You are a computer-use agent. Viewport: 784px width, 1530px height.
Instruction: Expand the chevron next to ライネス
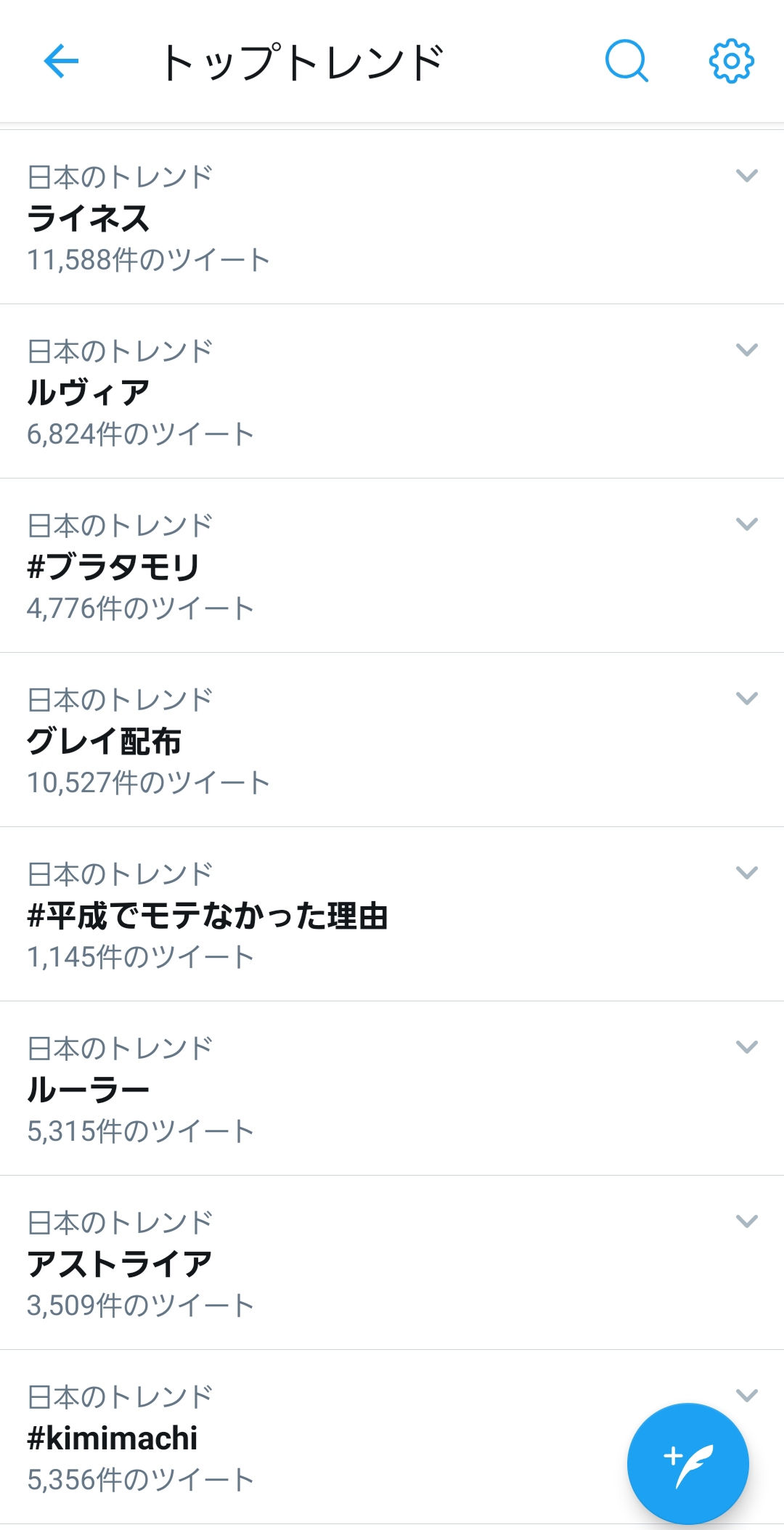747,176
